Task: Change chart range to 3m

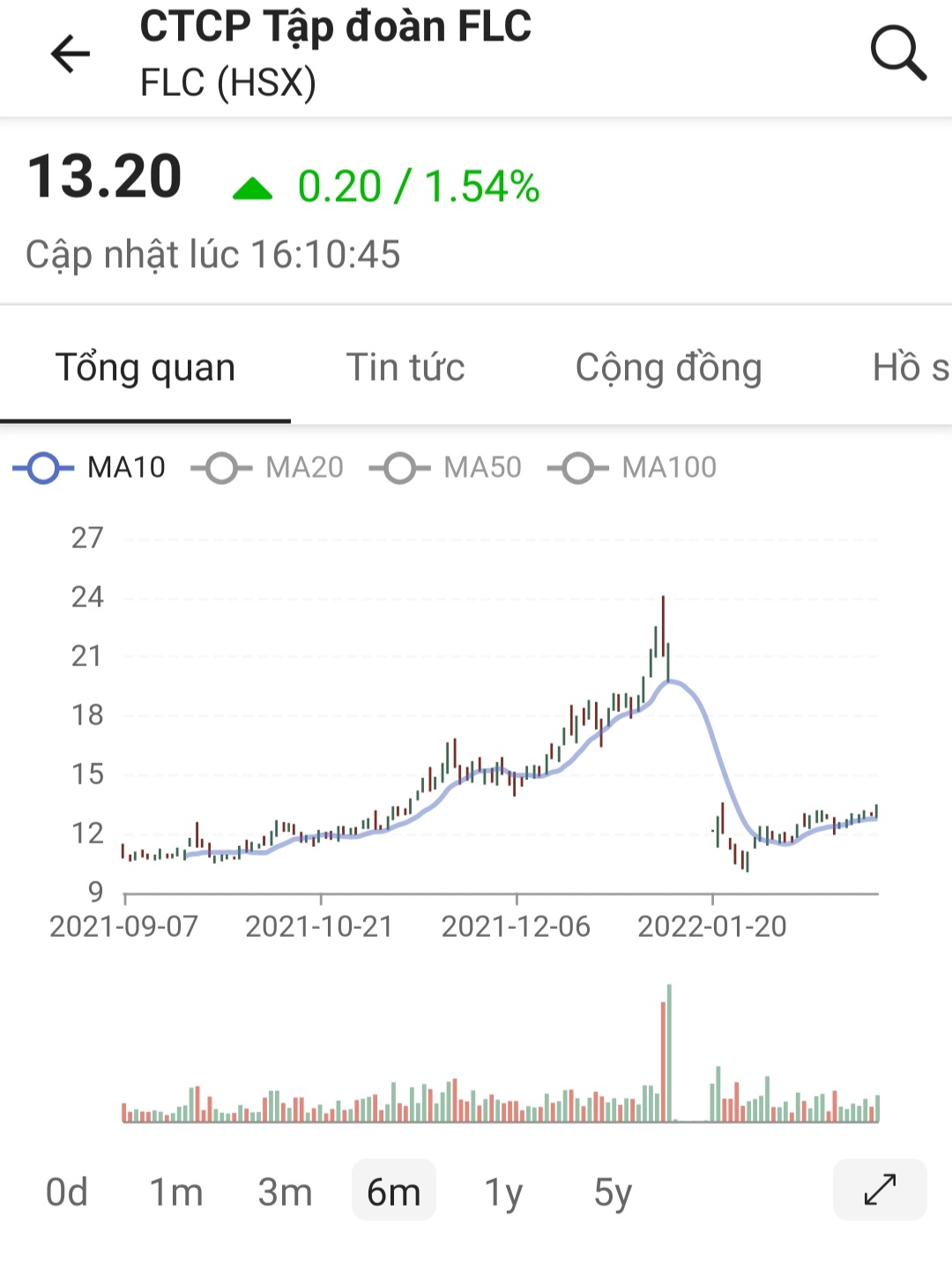Action: pyautogui.click(x=285, y=1191)
